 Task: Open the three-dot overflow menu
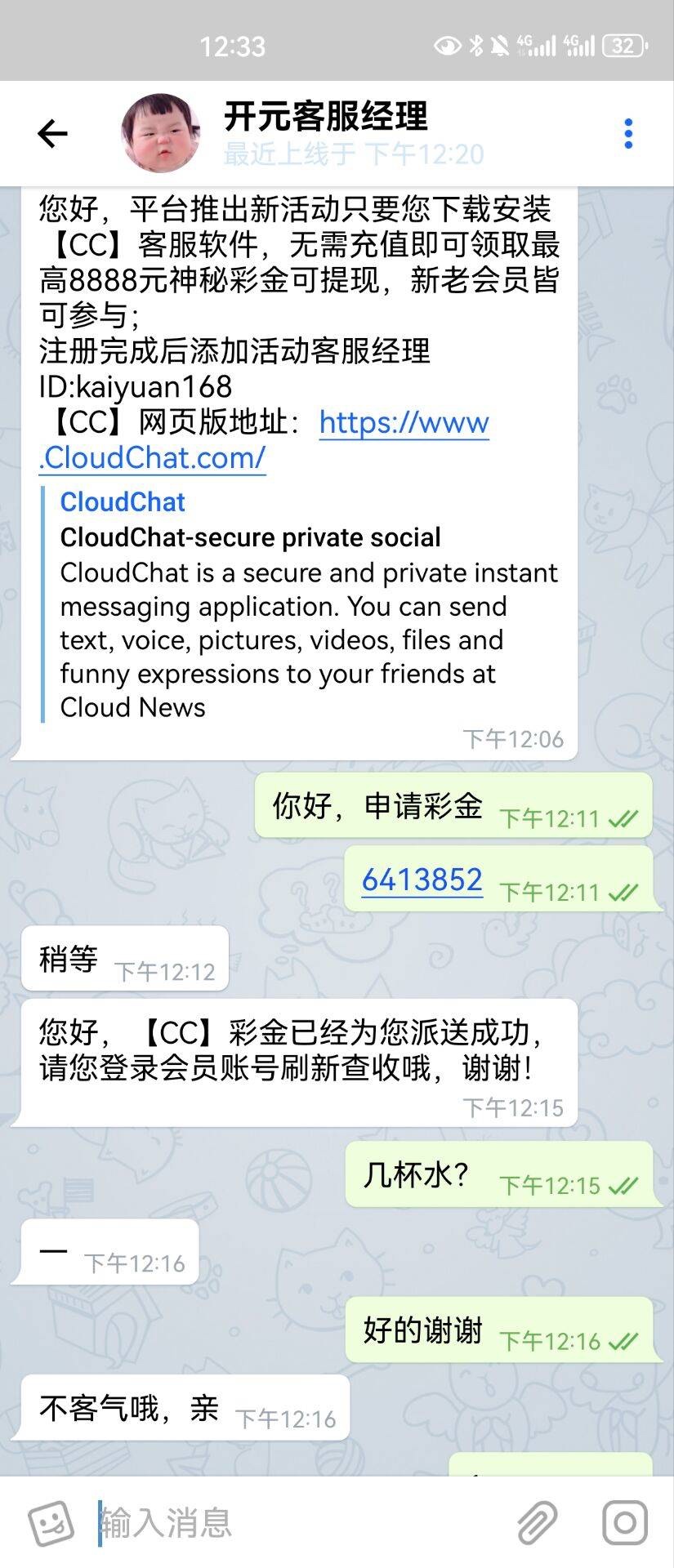pos(627,133)
